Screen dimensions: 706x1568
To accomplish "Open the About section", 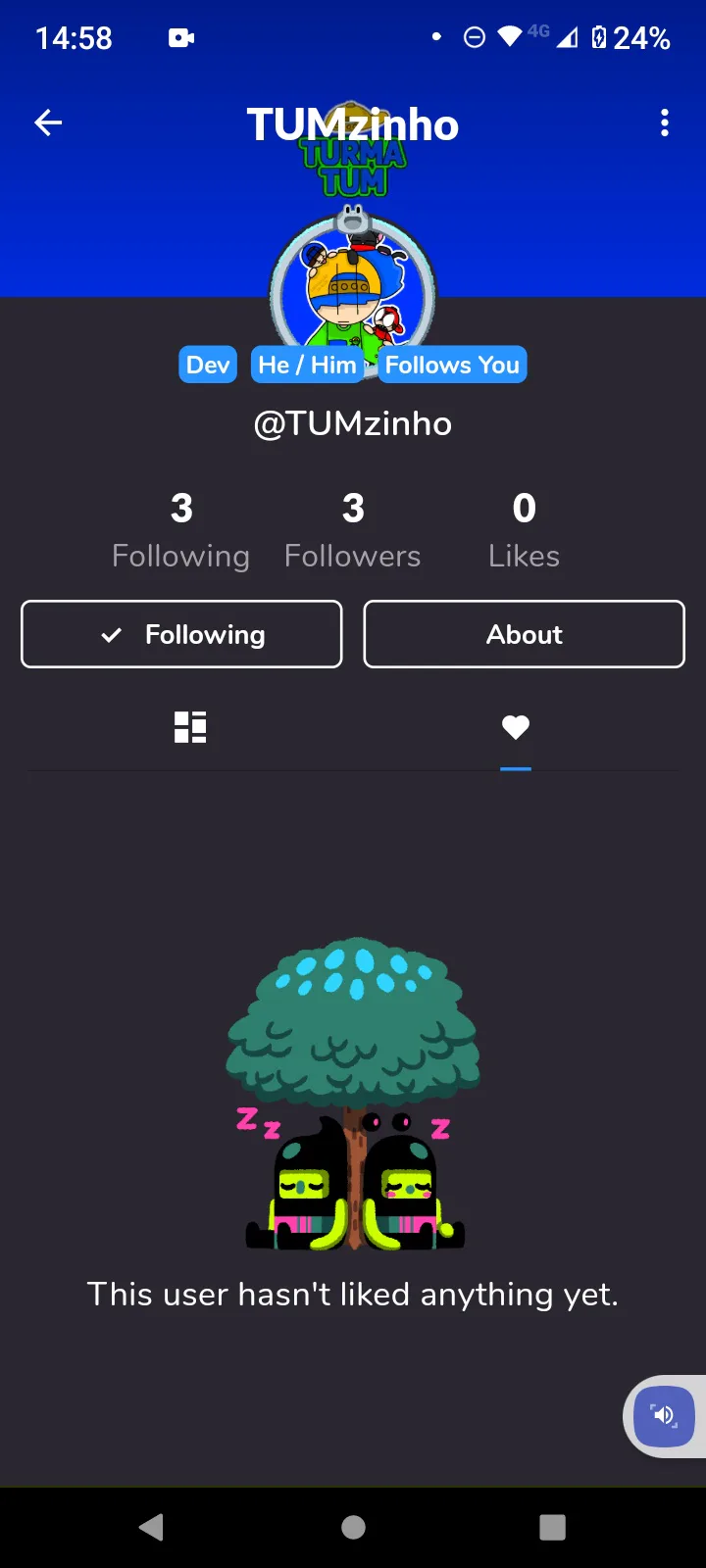I will coord(524,634).
